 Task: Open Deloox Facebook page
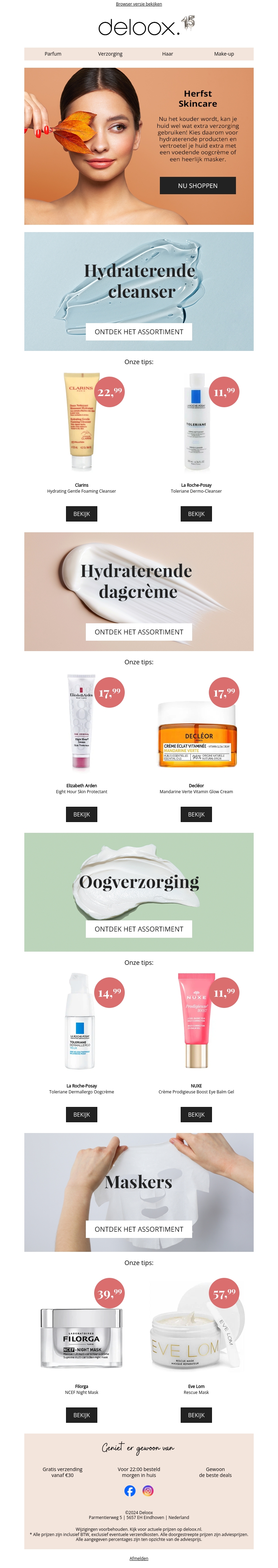[130, 1491]
